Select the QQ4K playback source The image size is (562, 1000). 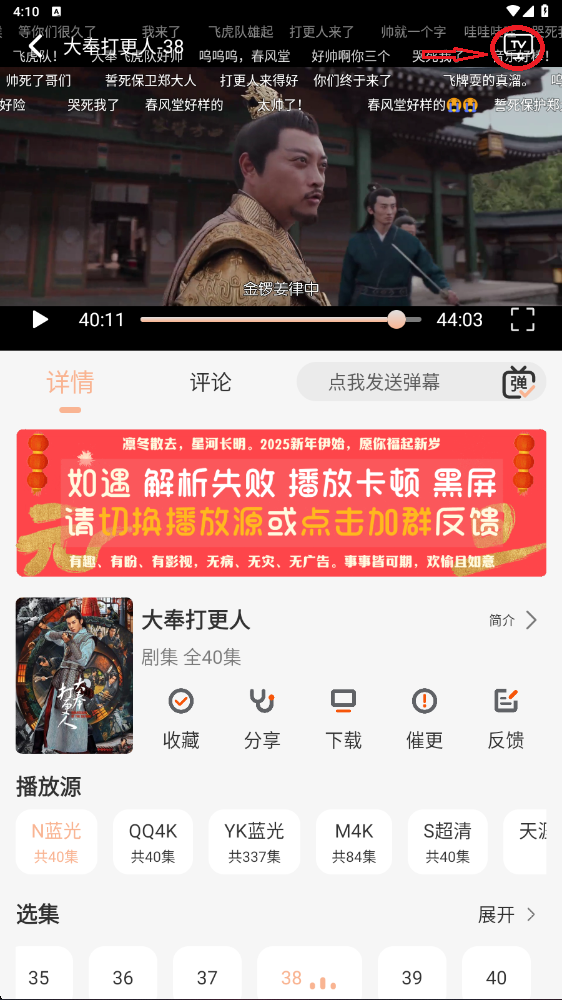coord(153,841)
